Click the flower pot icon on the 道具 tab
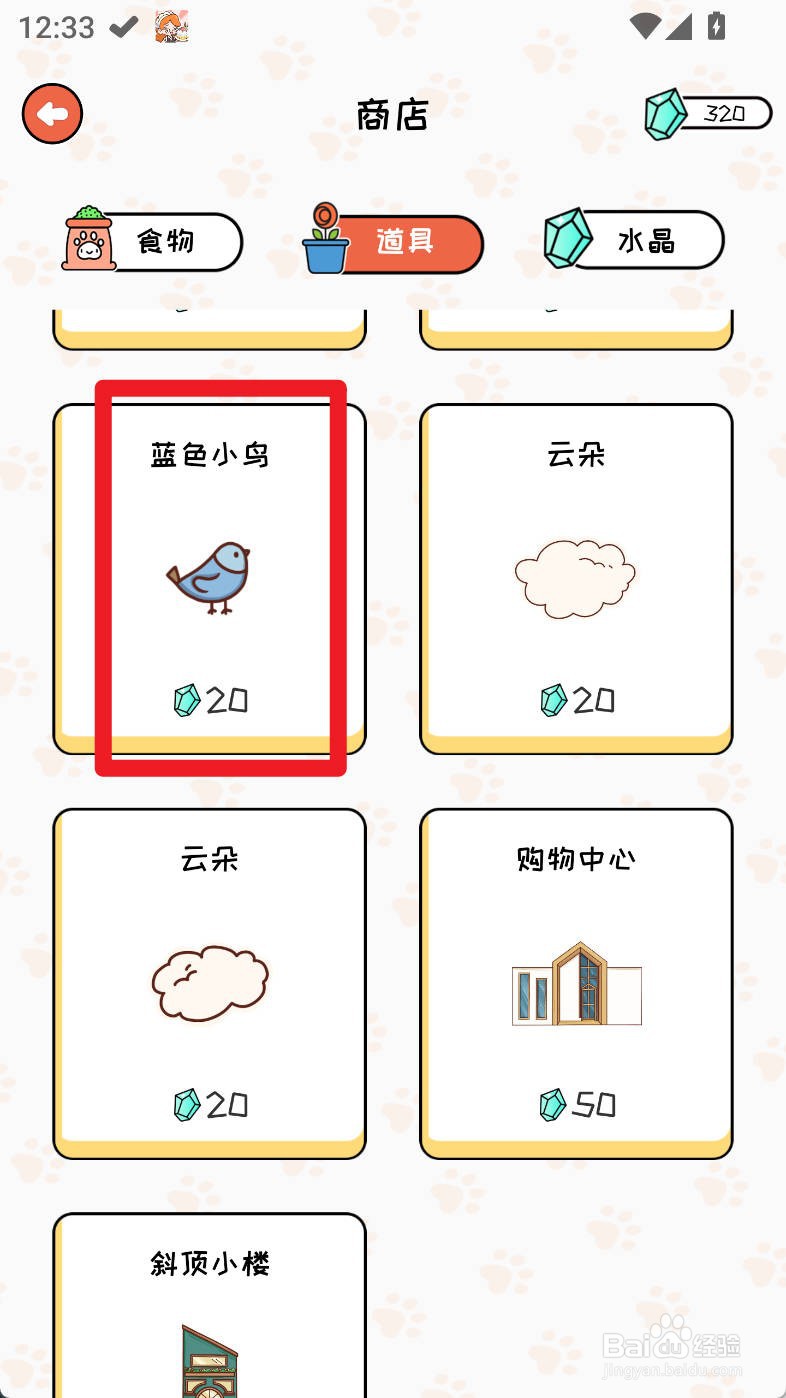Viewport: 786px width, 1398px height. [x=323, y=240]
